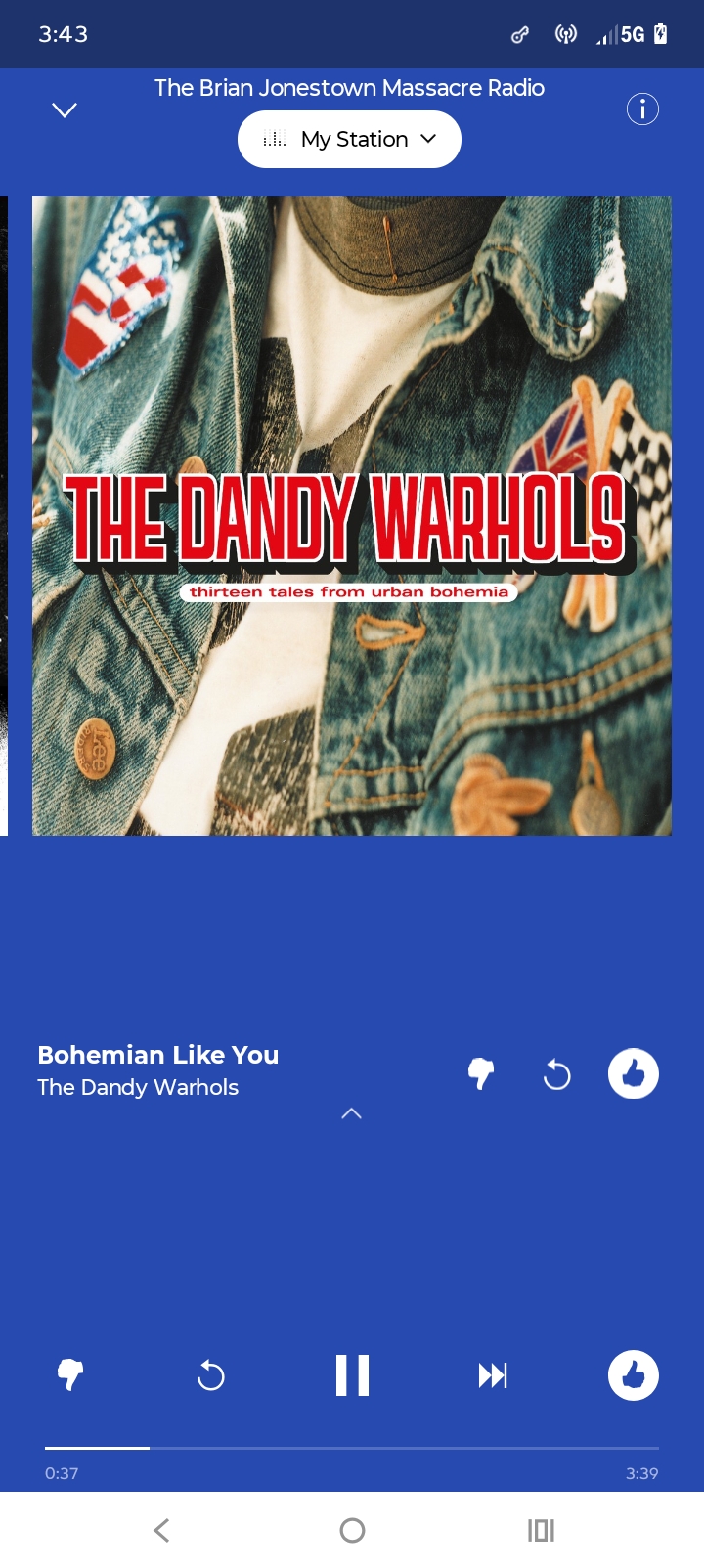Screen dimensions: 704x1568
Task: Open the station info icon
Action: [642, 109]
